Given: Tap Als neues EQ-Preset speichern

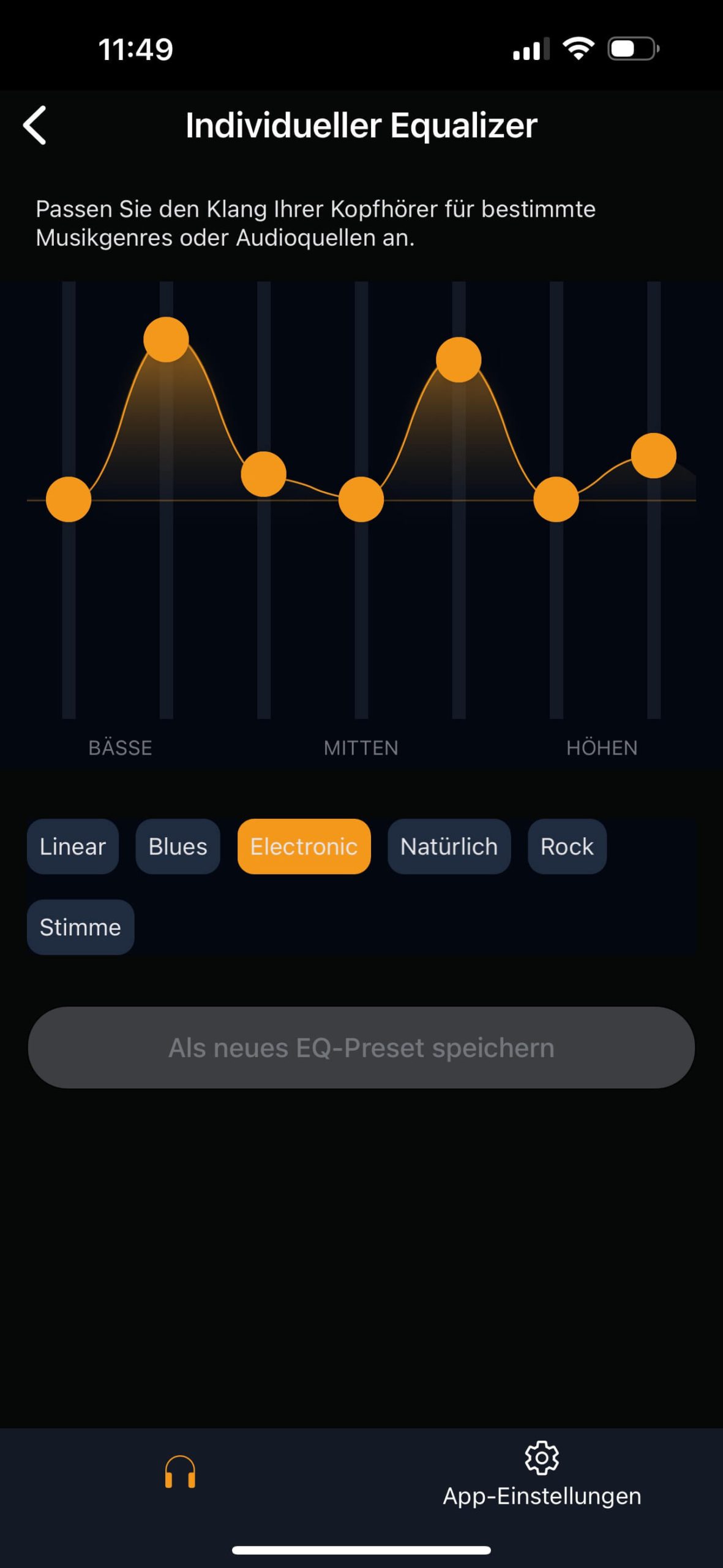Looking at the screenshot, I should click(x=361, y=1047).
